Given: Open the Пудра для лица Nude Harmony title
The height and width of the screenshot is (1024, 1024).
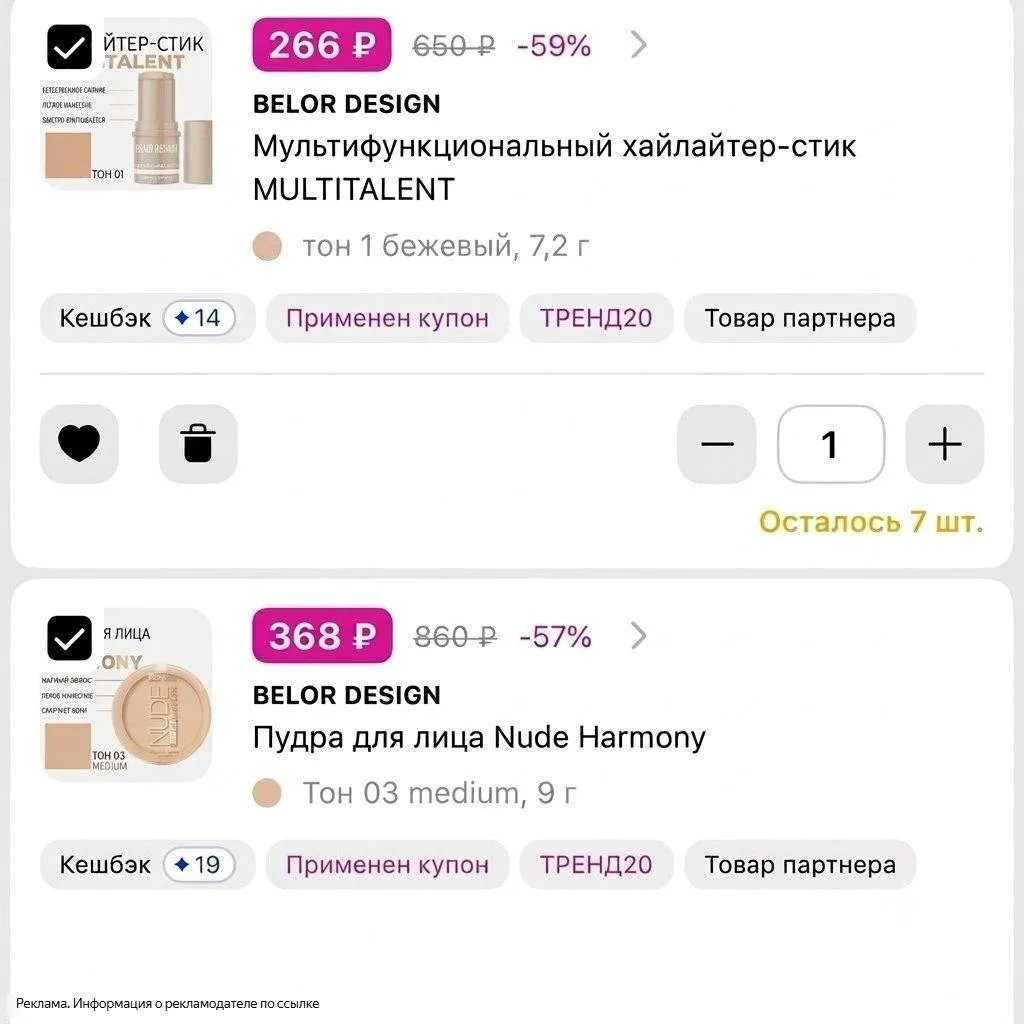Looking at the screenshot, I should point(479,738).
